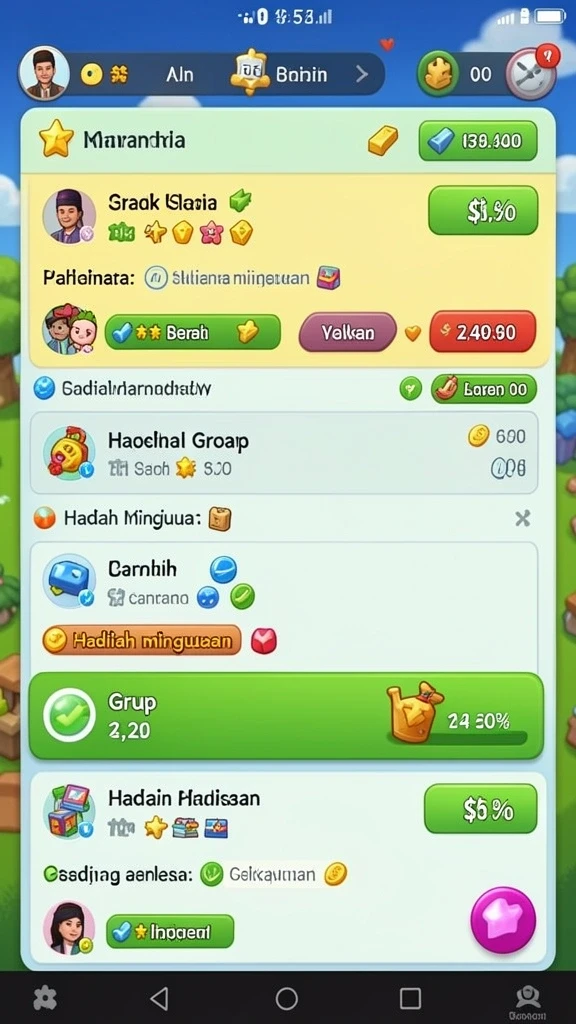Open the player profile avatar
The height and width of the screenshot is (1024, 576).
point(44,73)
